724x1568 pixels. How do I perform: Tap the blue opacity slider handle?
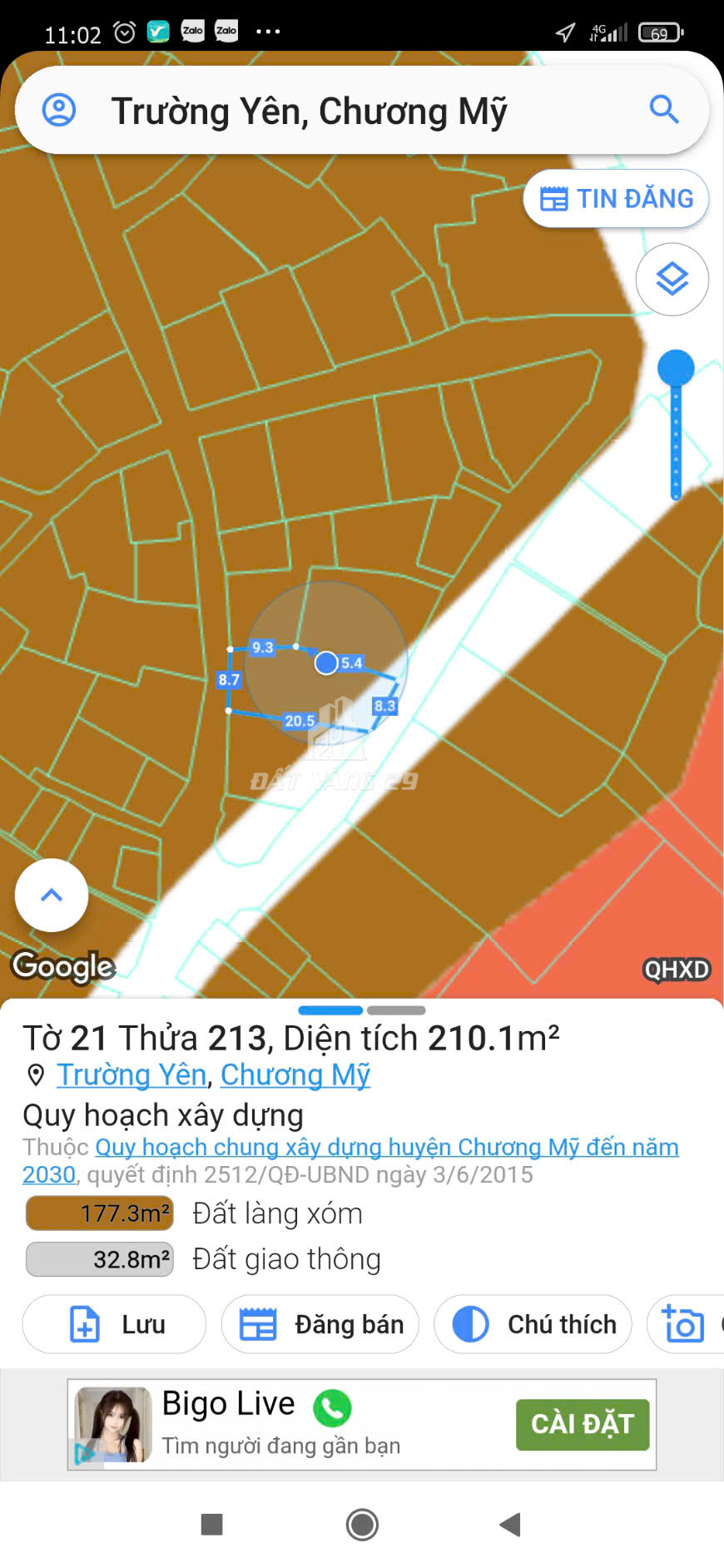coord(676,368)
